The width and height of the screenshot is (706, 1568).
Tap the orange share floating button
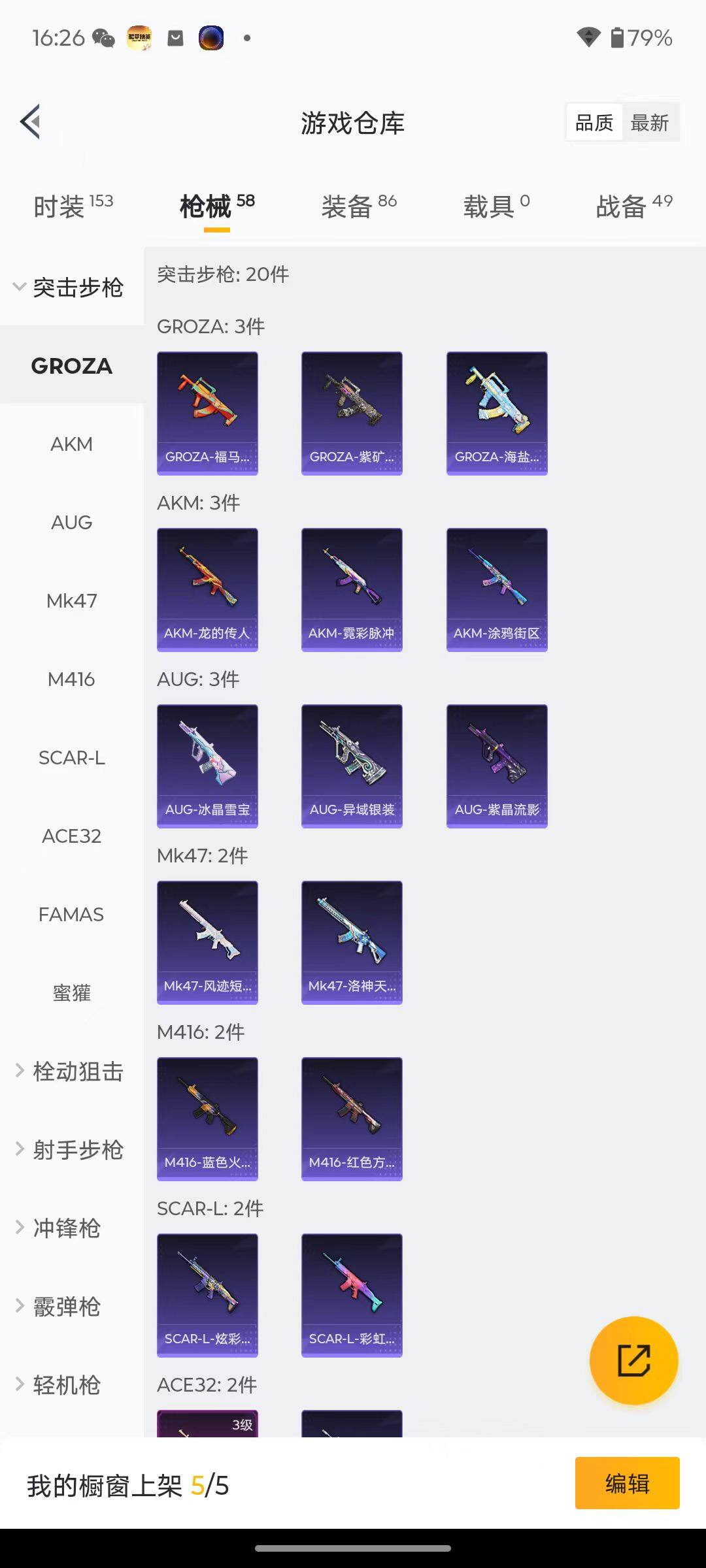(x=633, y=1361)
